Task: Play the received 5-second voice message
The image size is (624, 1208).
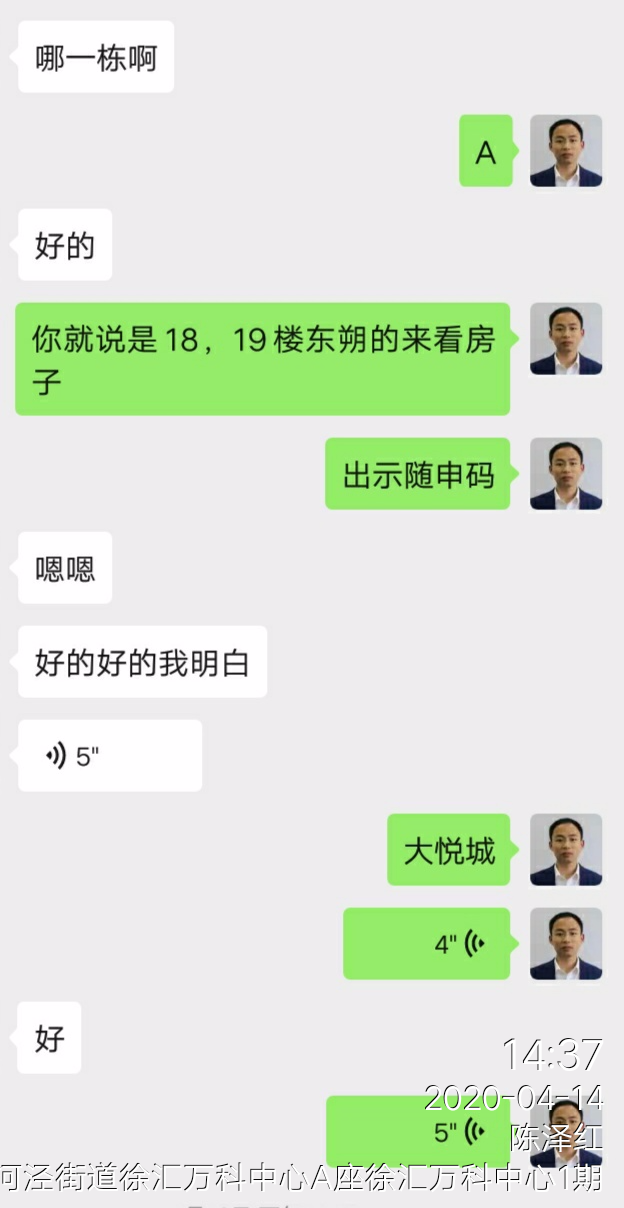Action: tap(110, 756)
